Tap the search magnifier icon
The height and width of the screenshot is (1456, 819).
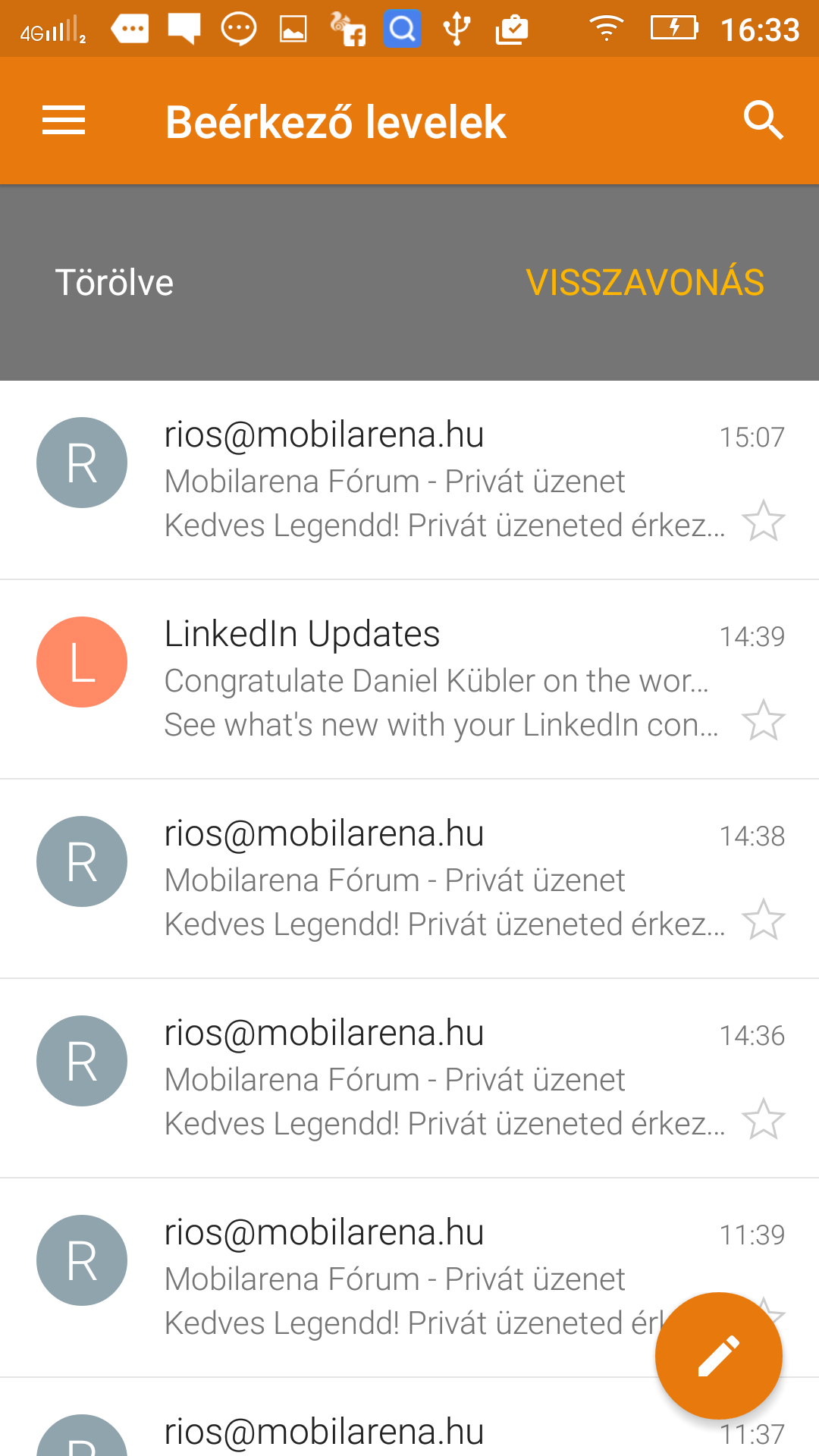pos(763,121)
